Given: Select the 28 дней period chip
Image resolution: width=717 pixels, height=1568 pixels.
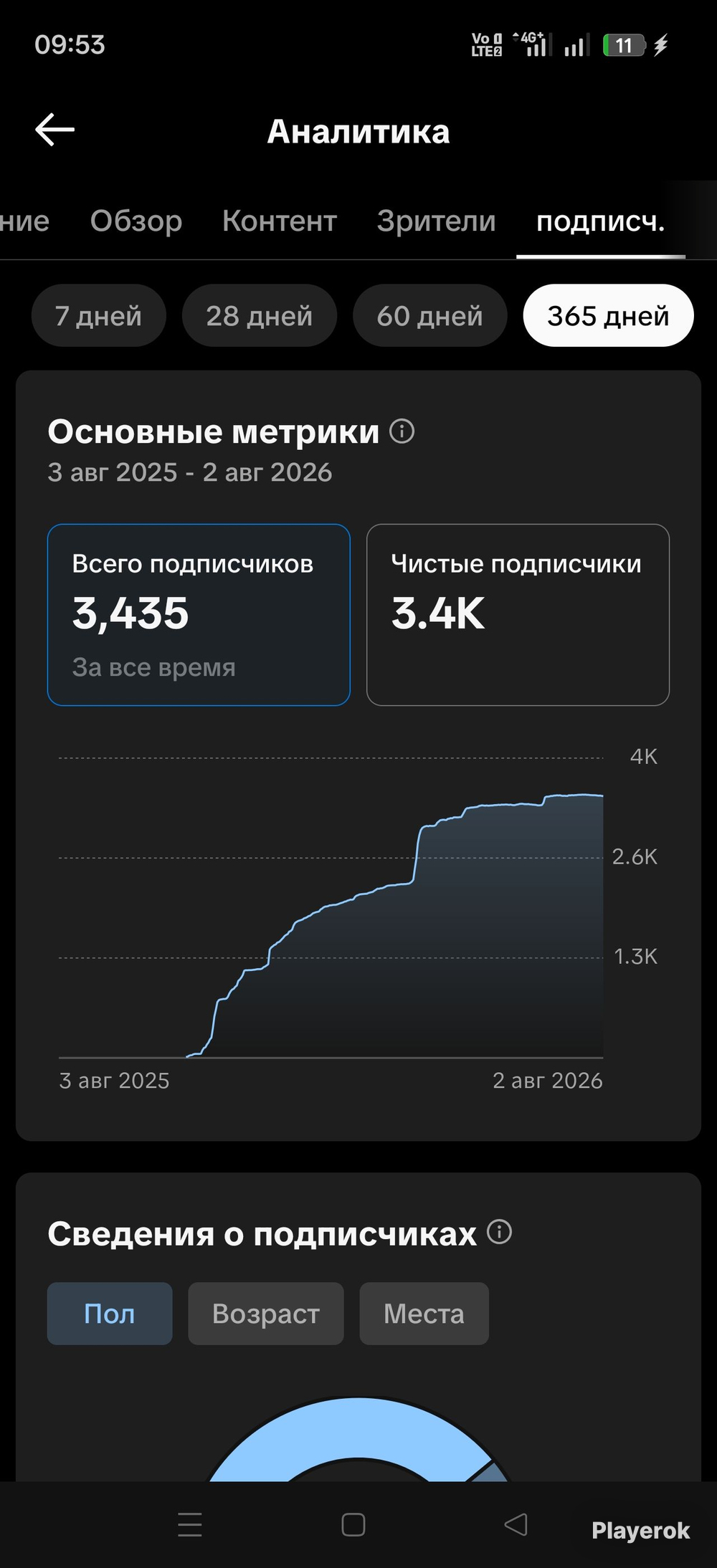Looking at the screenshot, I should pos(260,315).
